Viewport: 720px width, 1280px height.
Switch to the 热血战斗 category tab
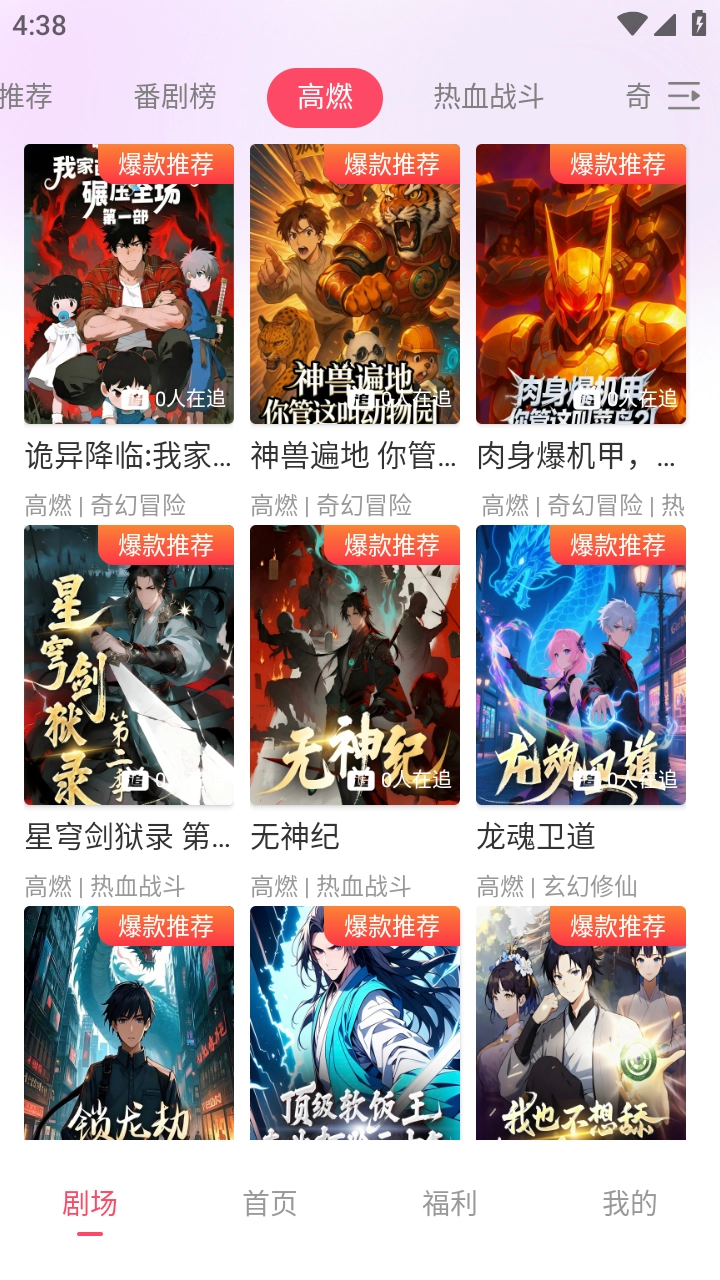[487, 97]
